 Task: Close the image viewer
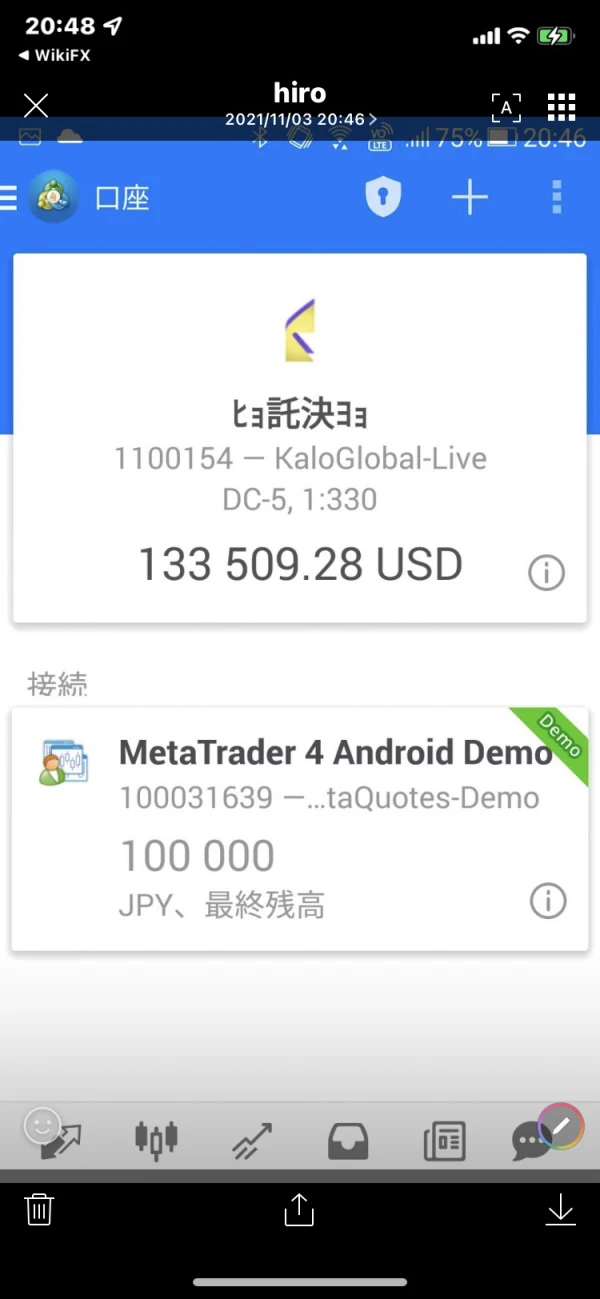[x=36, y=105]
